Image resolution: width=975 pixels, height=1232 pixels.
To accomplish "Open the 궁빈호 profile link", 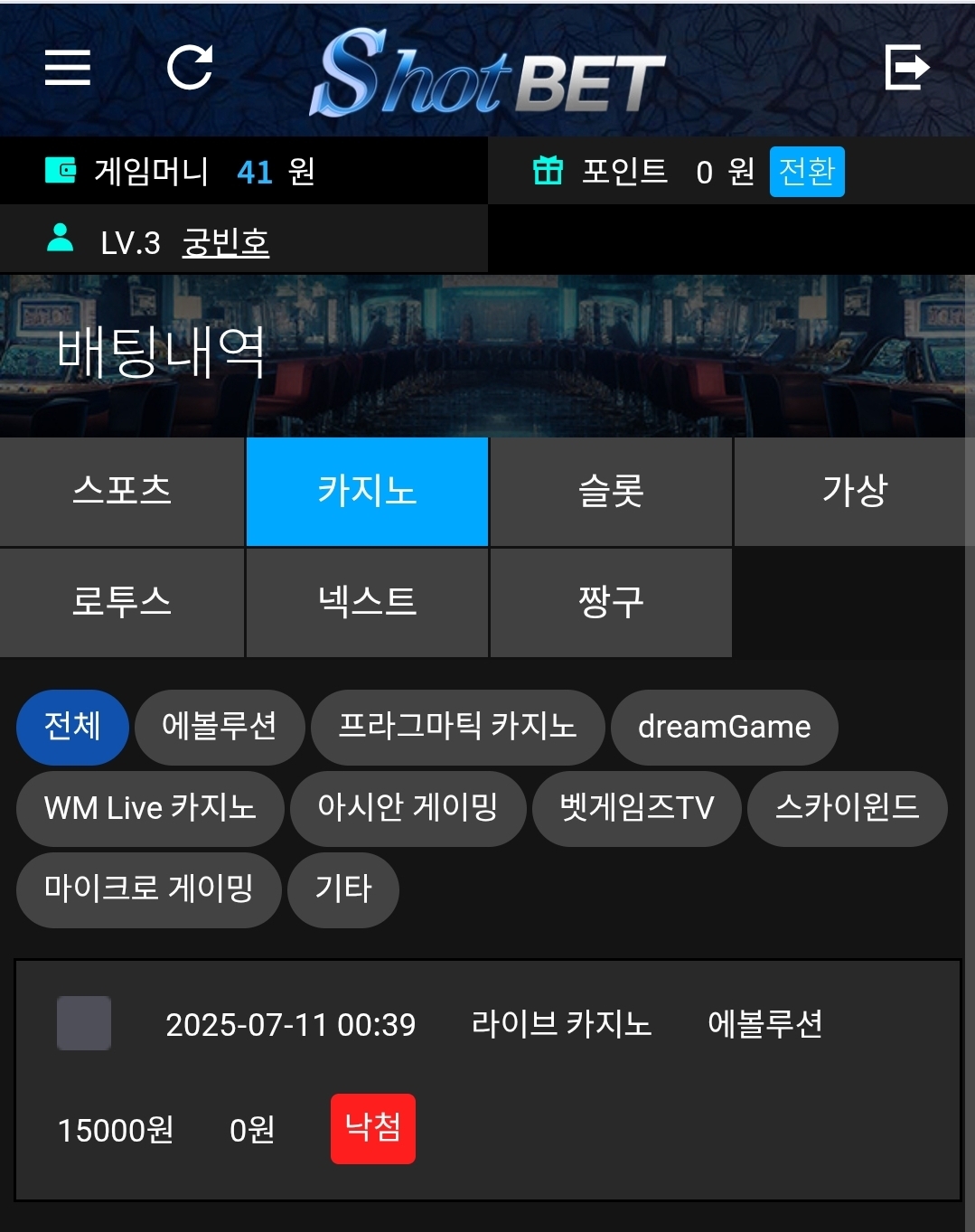I will point(225,242).
